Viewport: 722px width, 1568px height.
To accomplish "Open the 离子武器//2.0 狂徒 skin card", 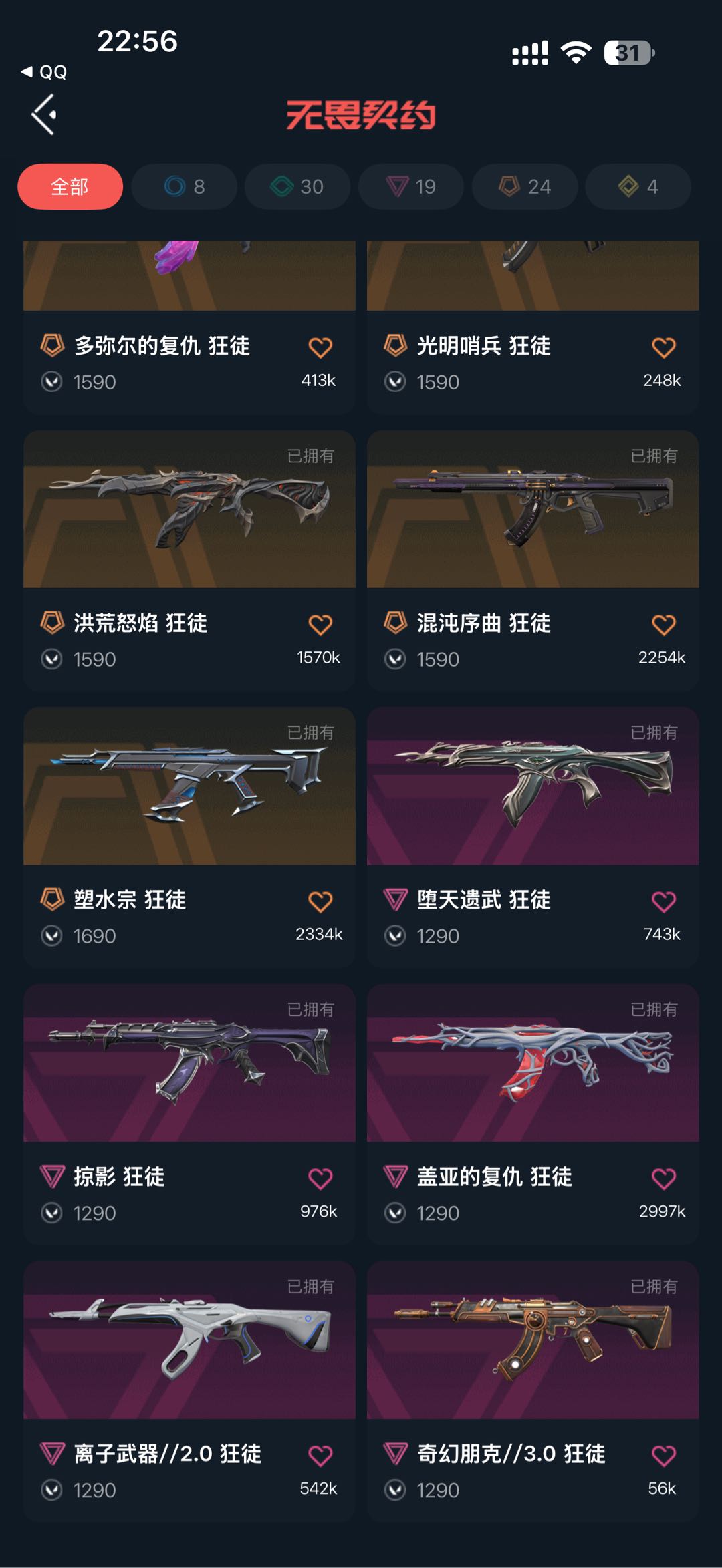I will point(189,1392).
